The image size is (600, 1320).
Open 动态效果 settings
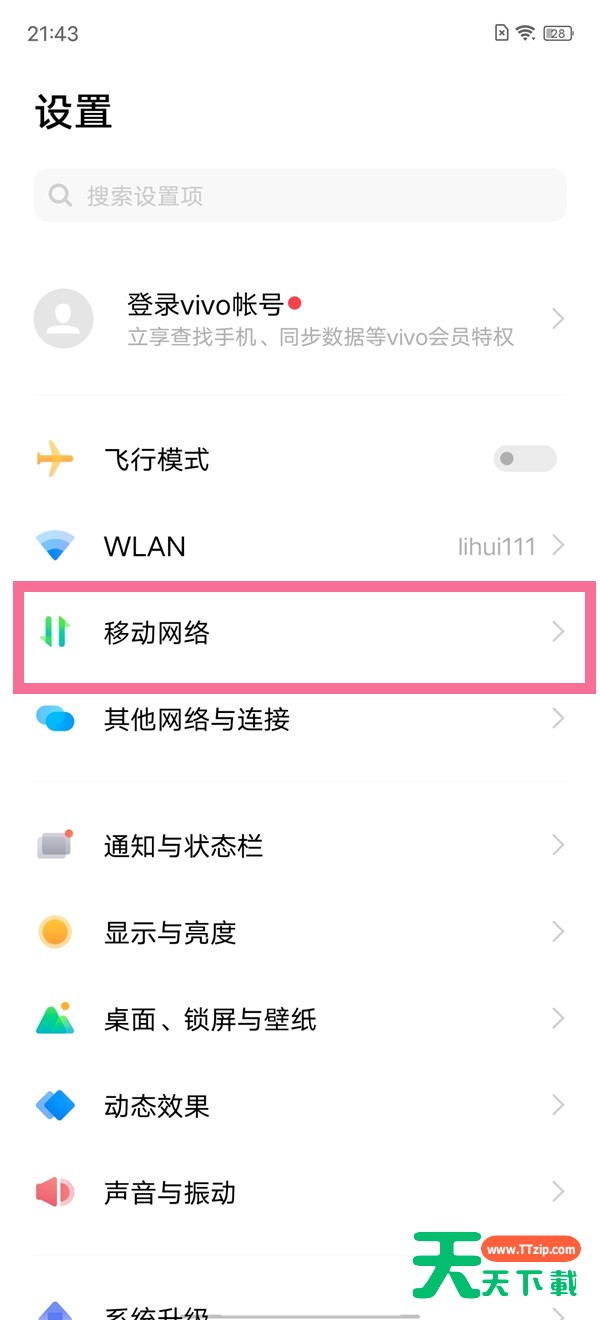click(300, 1106)
